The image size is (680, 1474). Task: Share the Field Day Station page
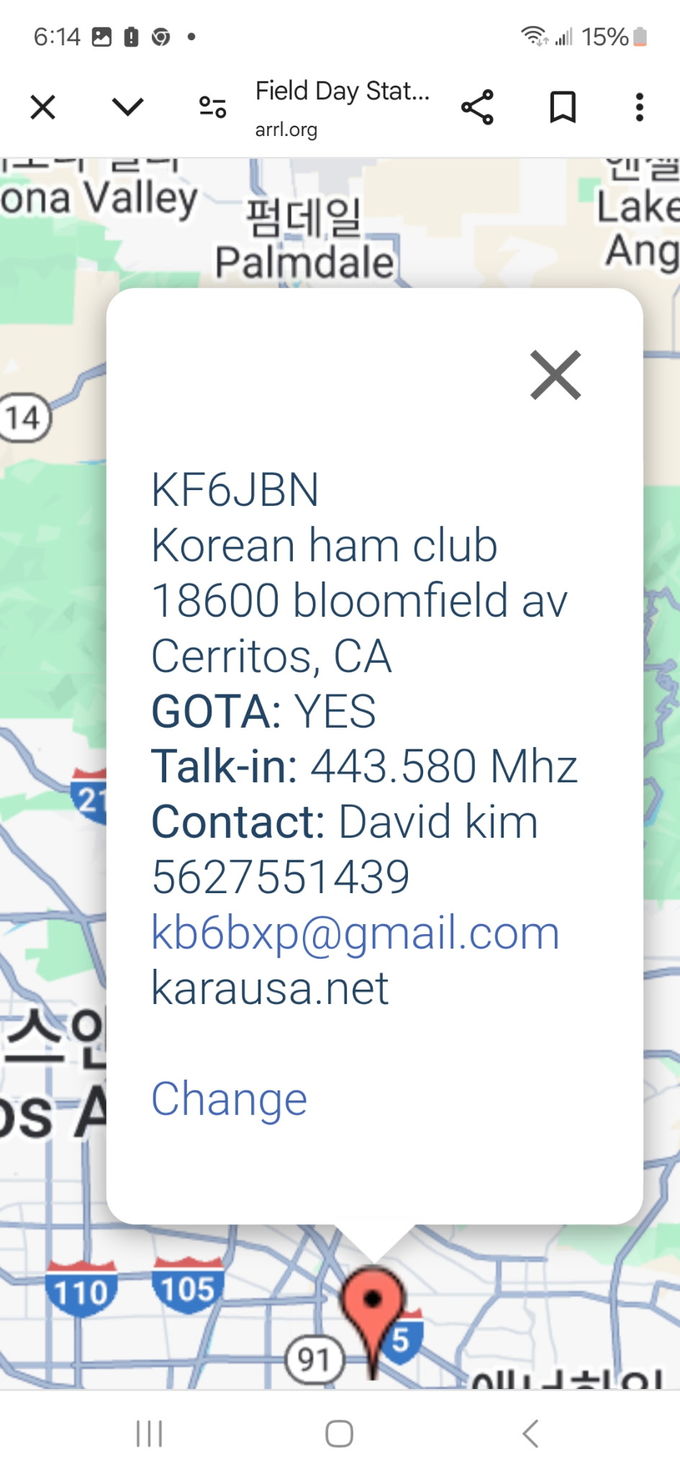[477, 107]
